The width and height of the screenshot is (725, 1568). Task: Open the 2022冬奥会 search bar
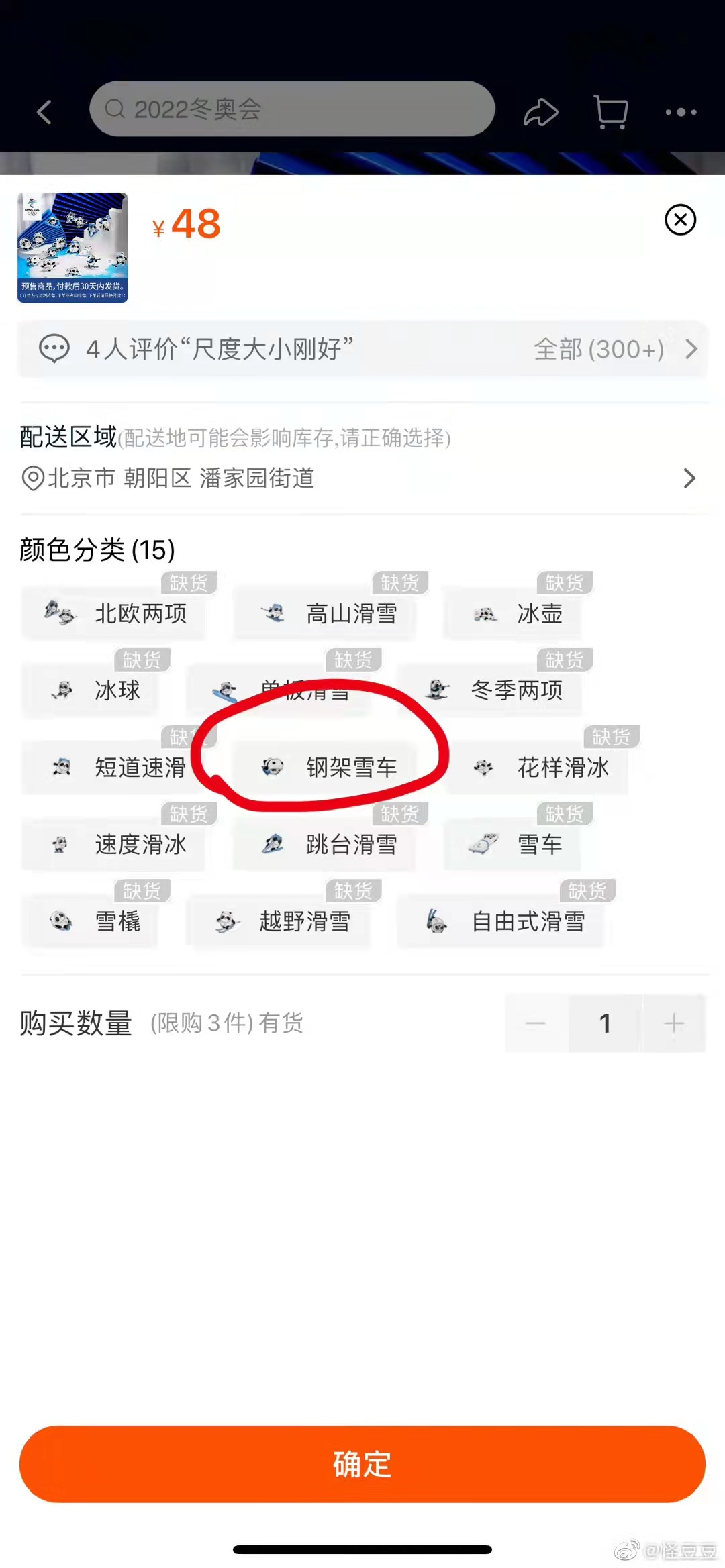(292, 109)
